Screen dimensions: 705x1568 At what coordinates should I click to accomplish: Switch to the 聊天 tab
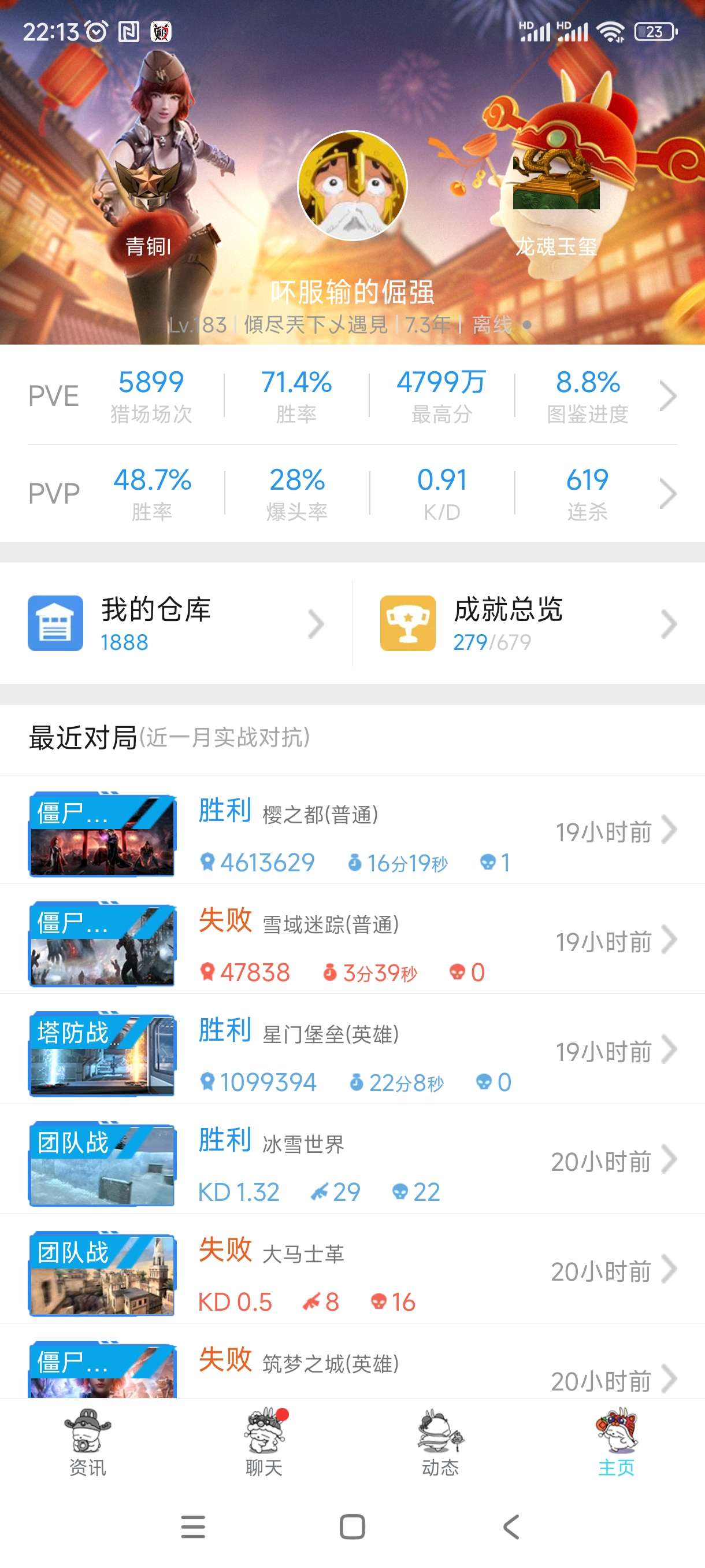tap(264, 1443)
